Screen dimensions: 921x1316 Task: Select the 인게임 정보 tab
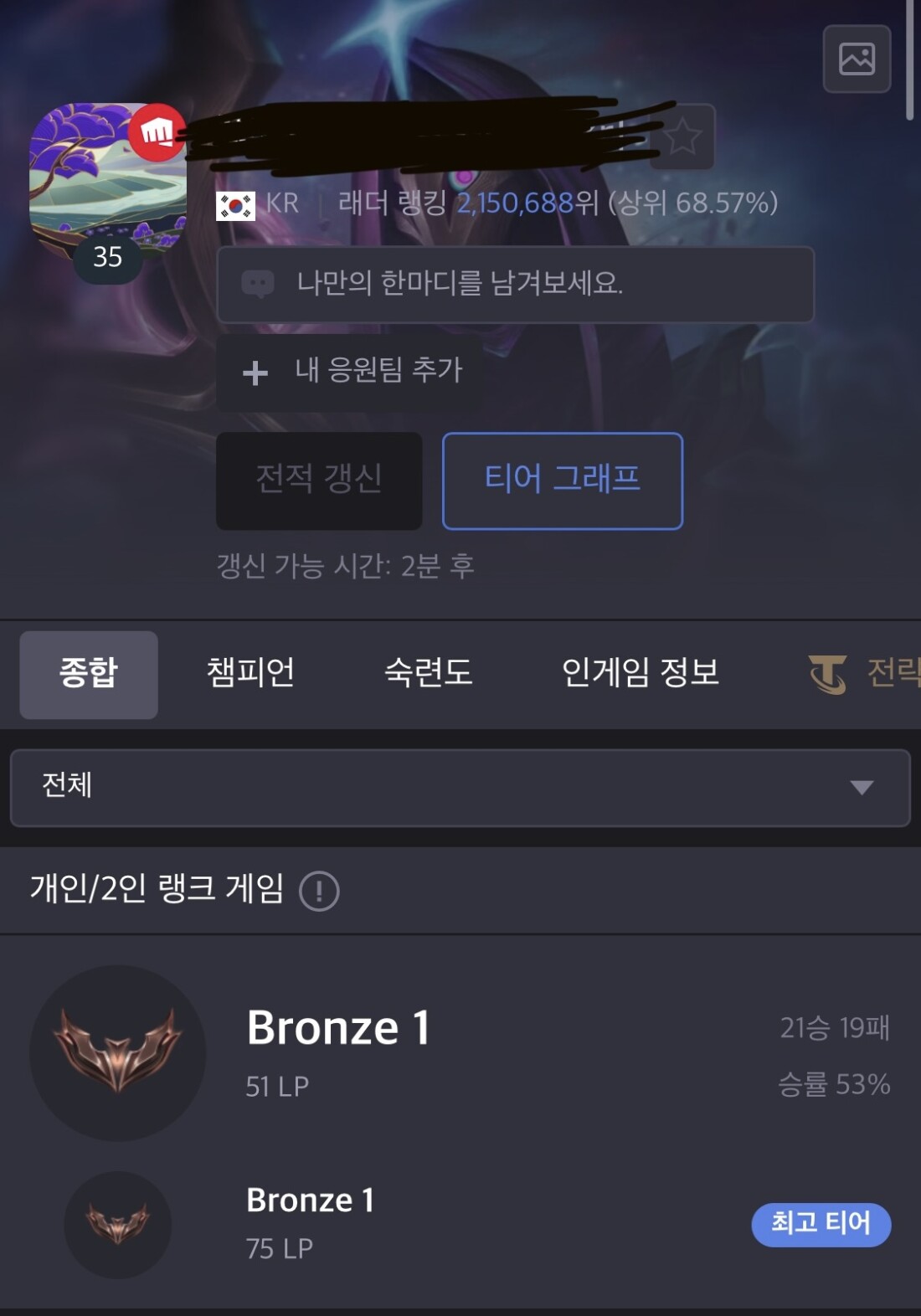click(640, 674)
